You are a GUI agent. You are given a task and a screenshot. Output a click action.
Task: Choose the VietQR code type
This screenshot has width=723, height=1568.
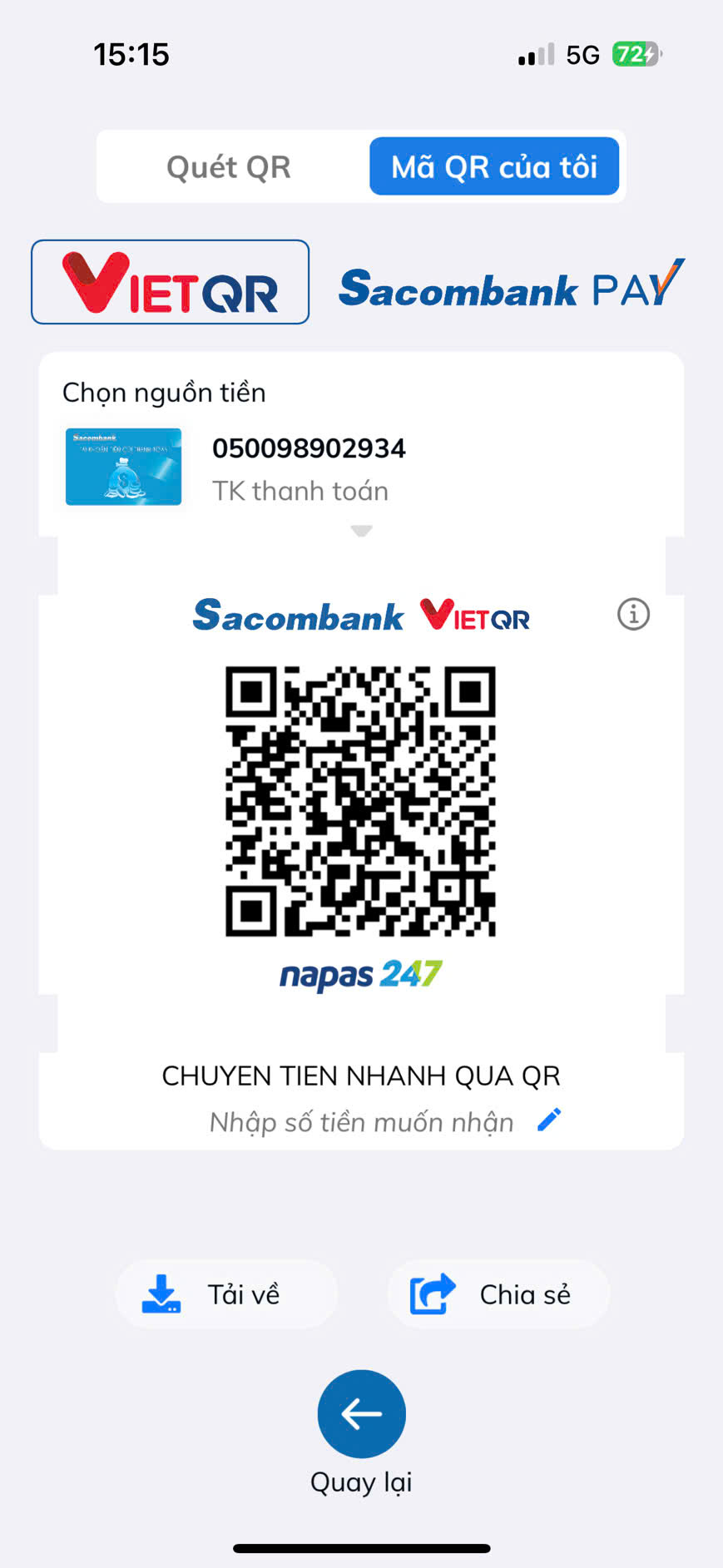[171, 282]
